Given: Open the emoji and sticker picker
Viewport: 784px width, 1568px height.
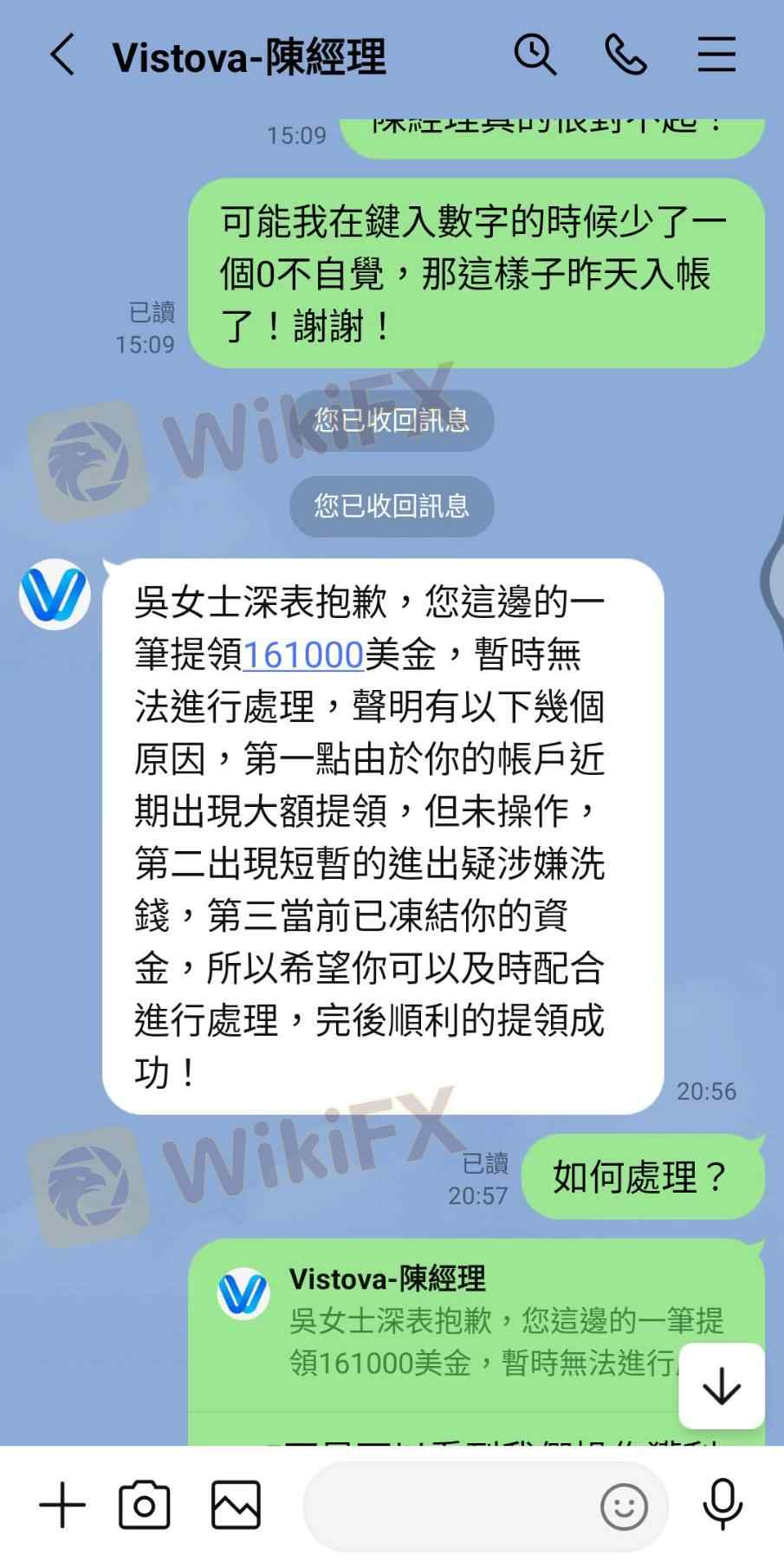Looking at the screenshot, I should [x=624, y=1506].
